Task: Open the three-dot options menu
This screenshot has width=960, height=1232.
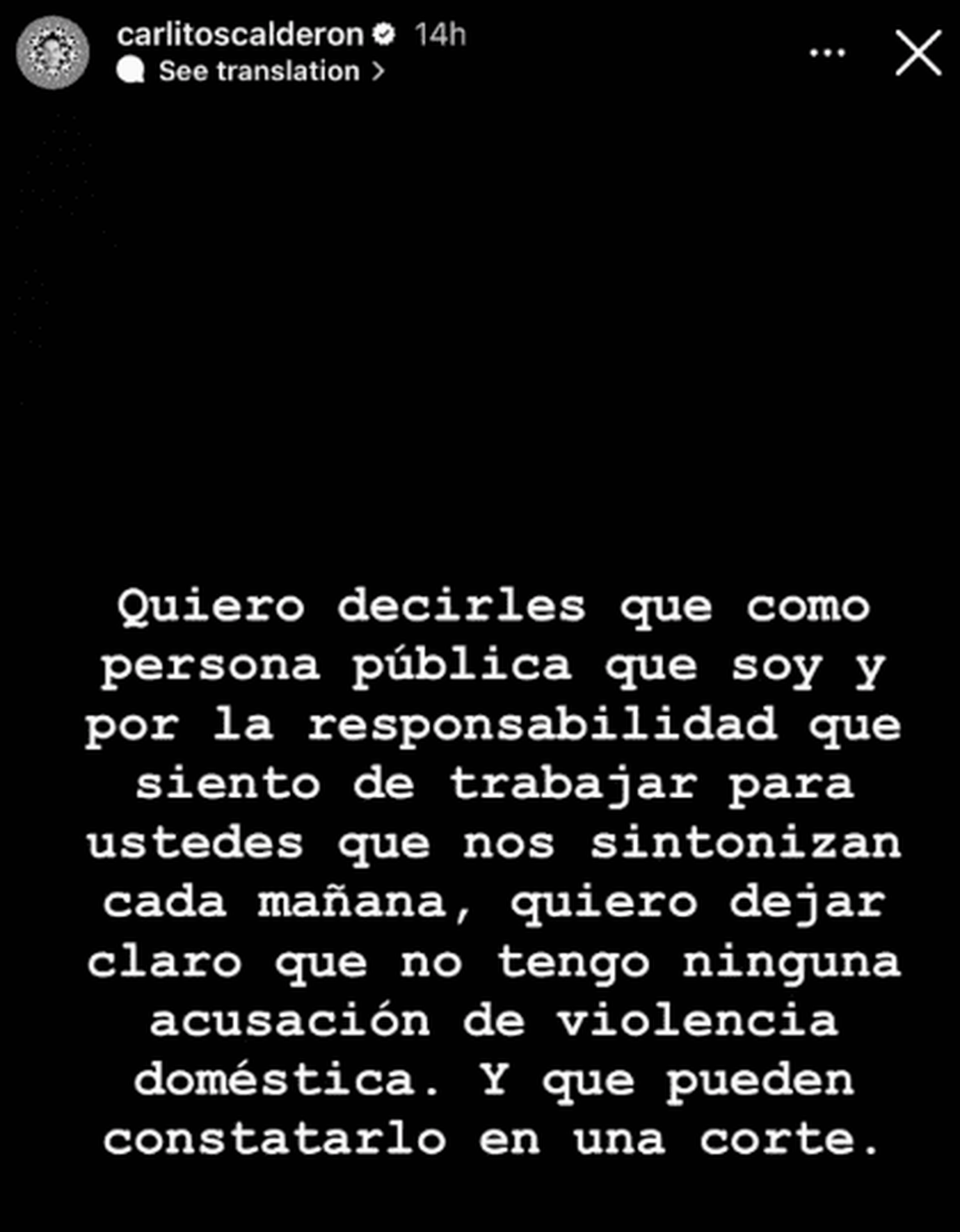Action: 828,53
